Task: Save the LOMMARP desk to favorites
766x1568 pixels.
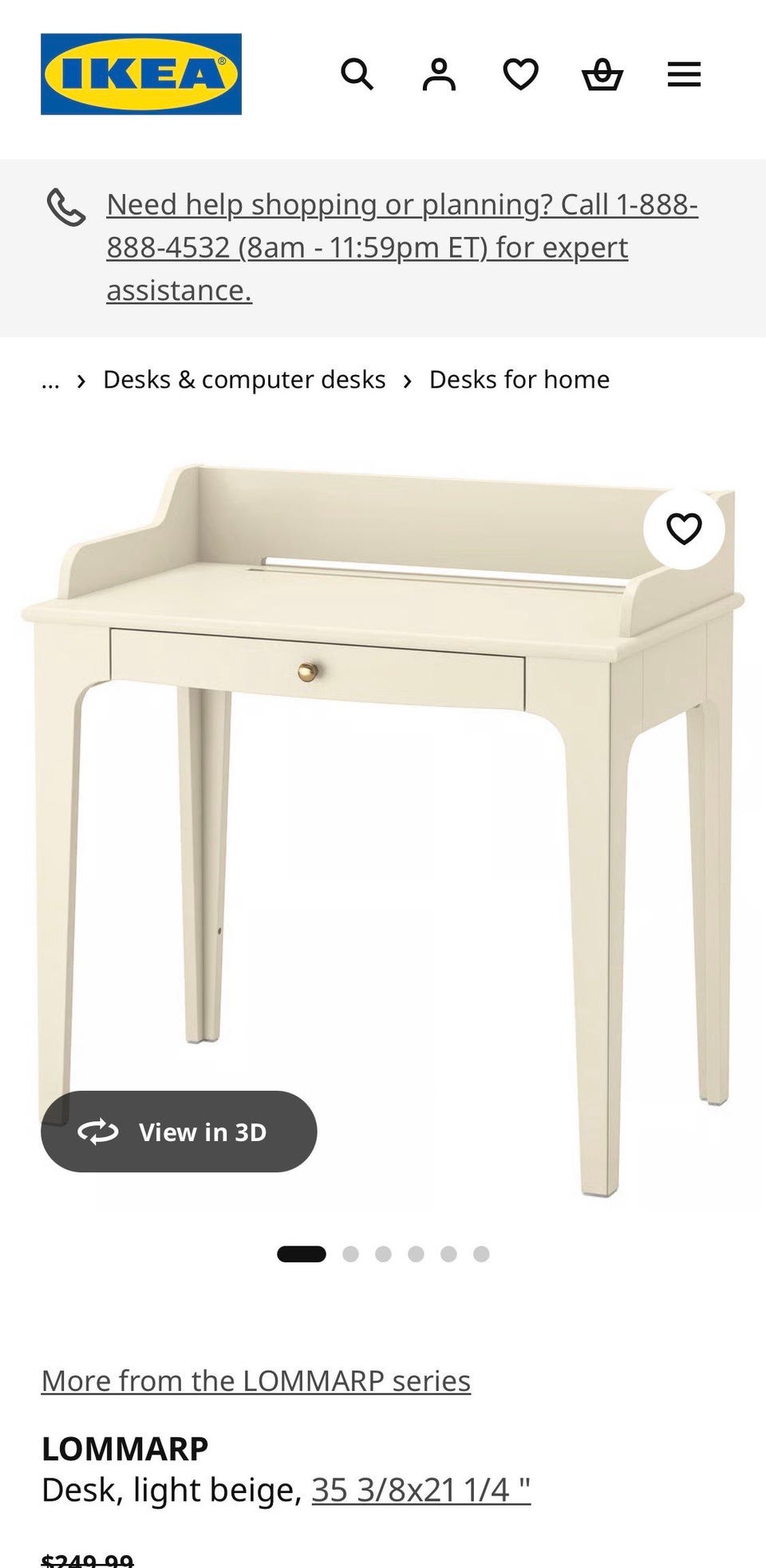Action: pyautogui.click(x=684, y=529)
